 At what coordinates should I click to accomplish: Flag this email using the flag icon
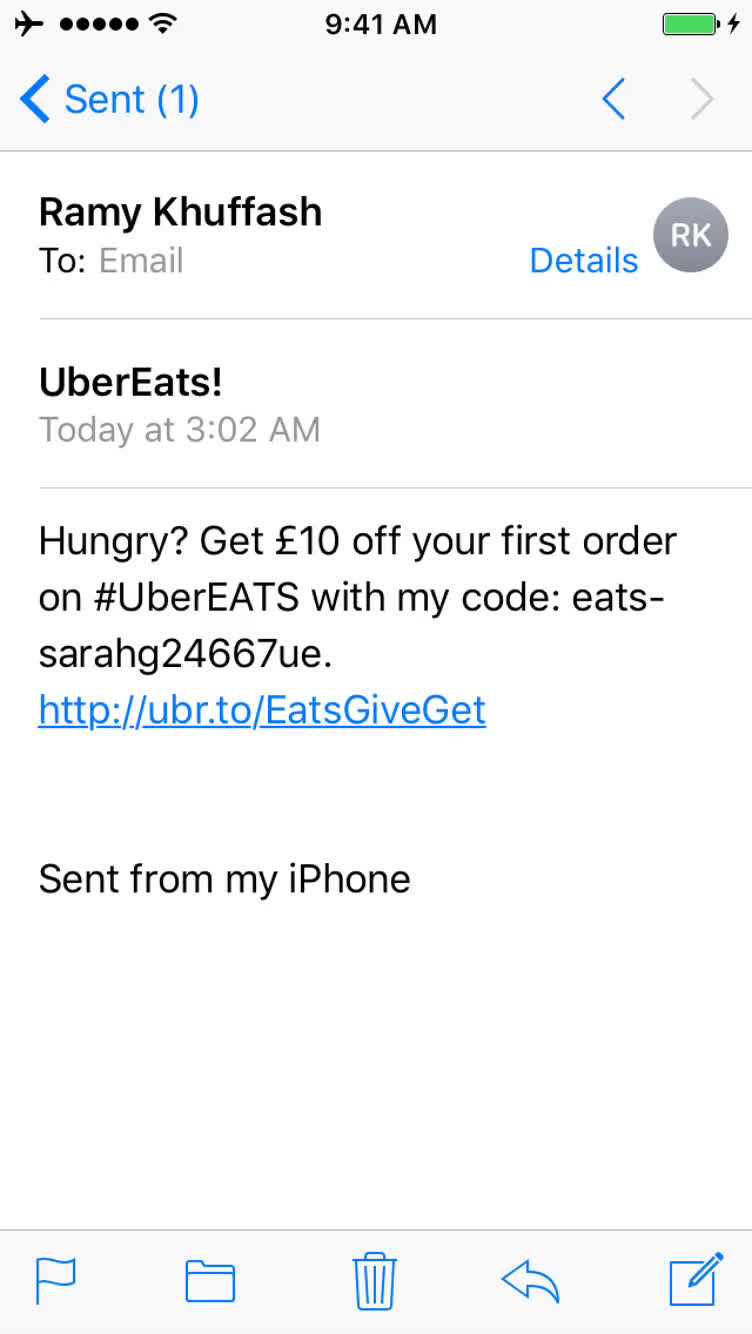[x=56, y=1281]
